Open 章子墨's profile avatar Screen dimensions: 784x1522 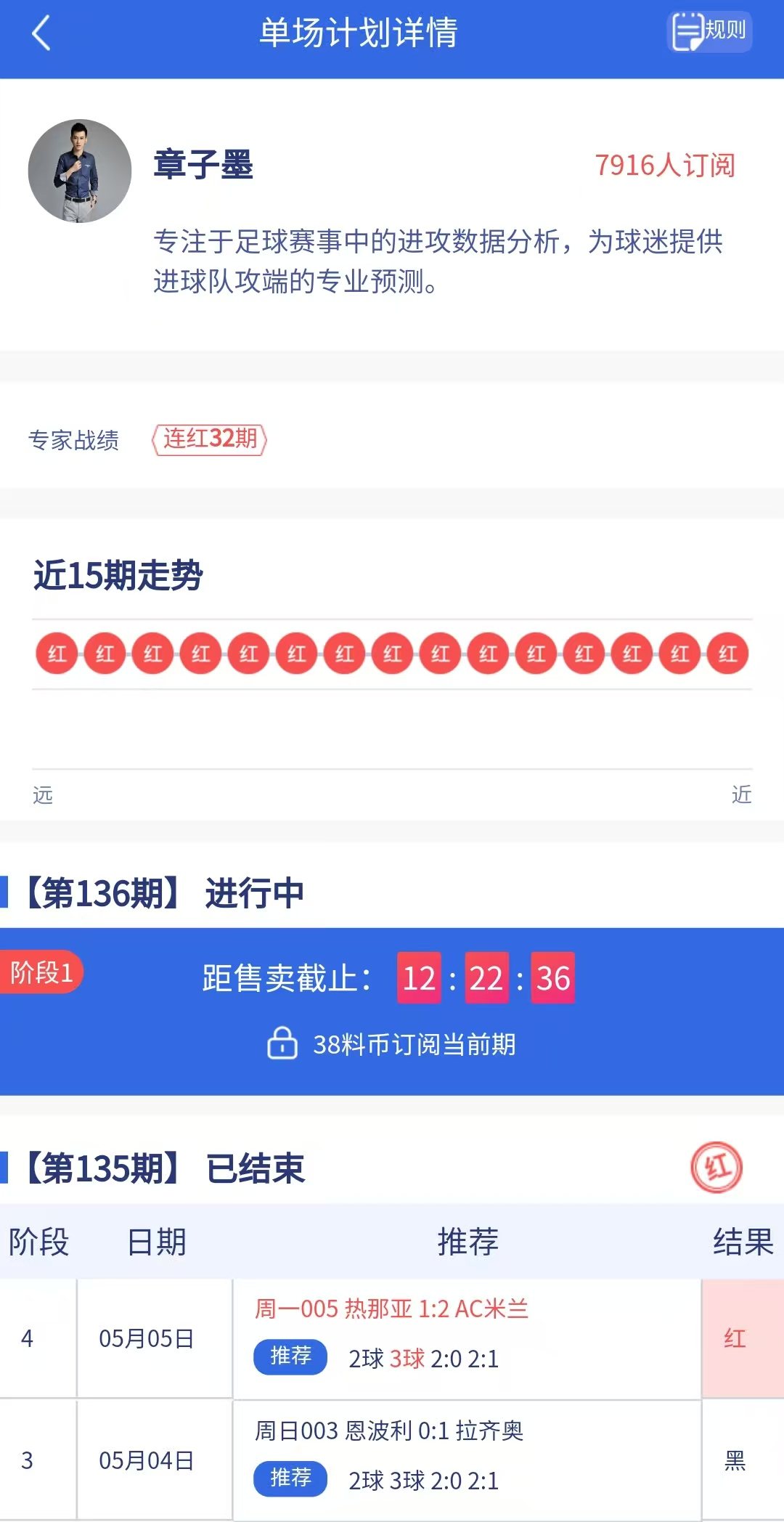tap(80, 171)
